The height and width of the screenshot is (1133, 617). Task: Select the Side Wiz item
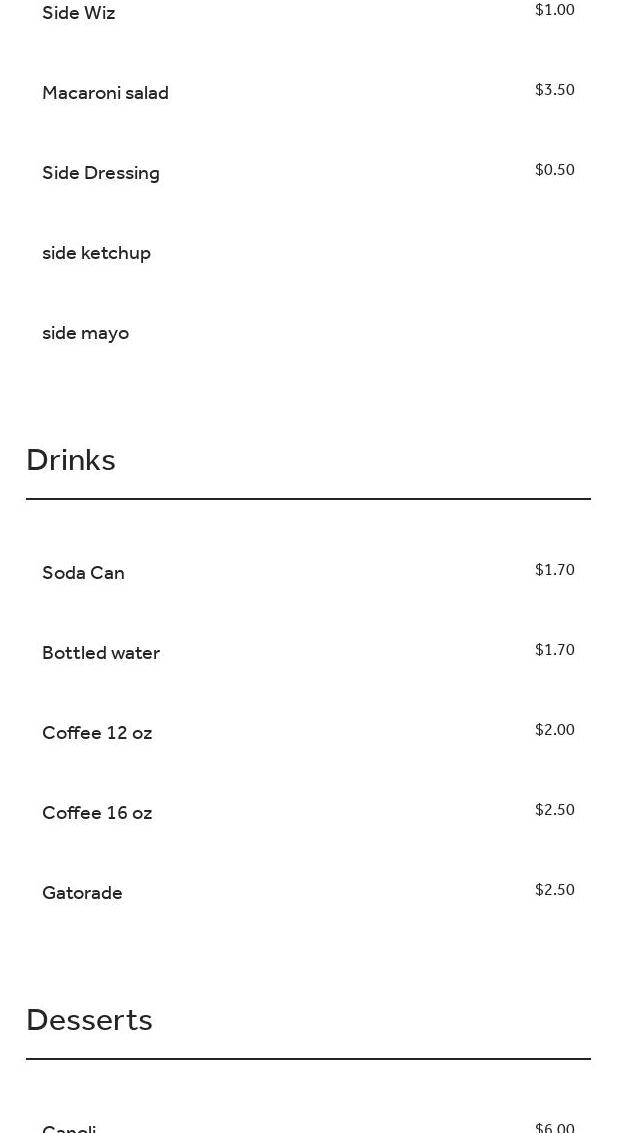click(x=79, y=13)
